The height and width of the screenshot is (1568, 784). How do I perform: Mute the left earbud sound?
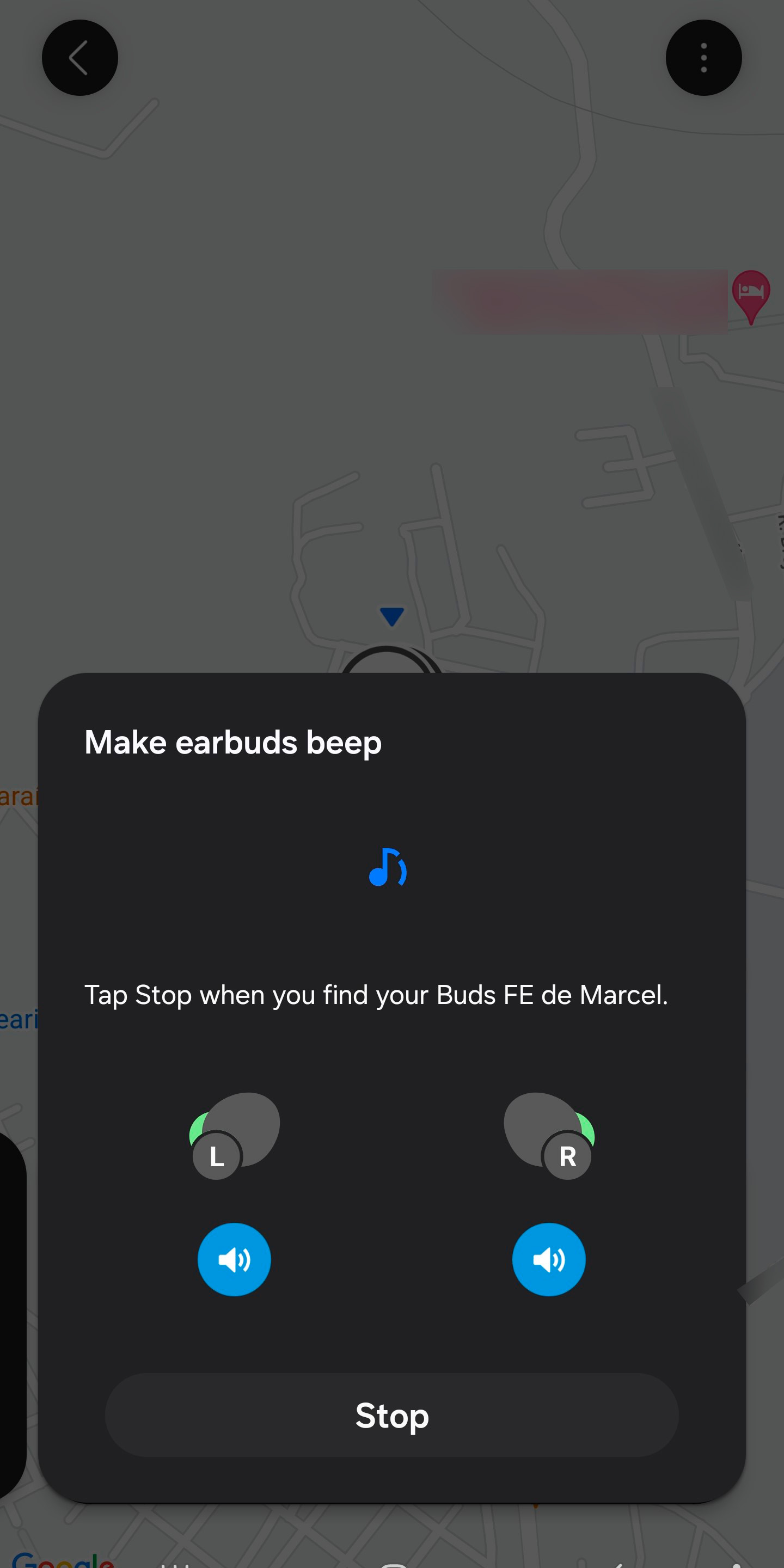point(234,1259)
